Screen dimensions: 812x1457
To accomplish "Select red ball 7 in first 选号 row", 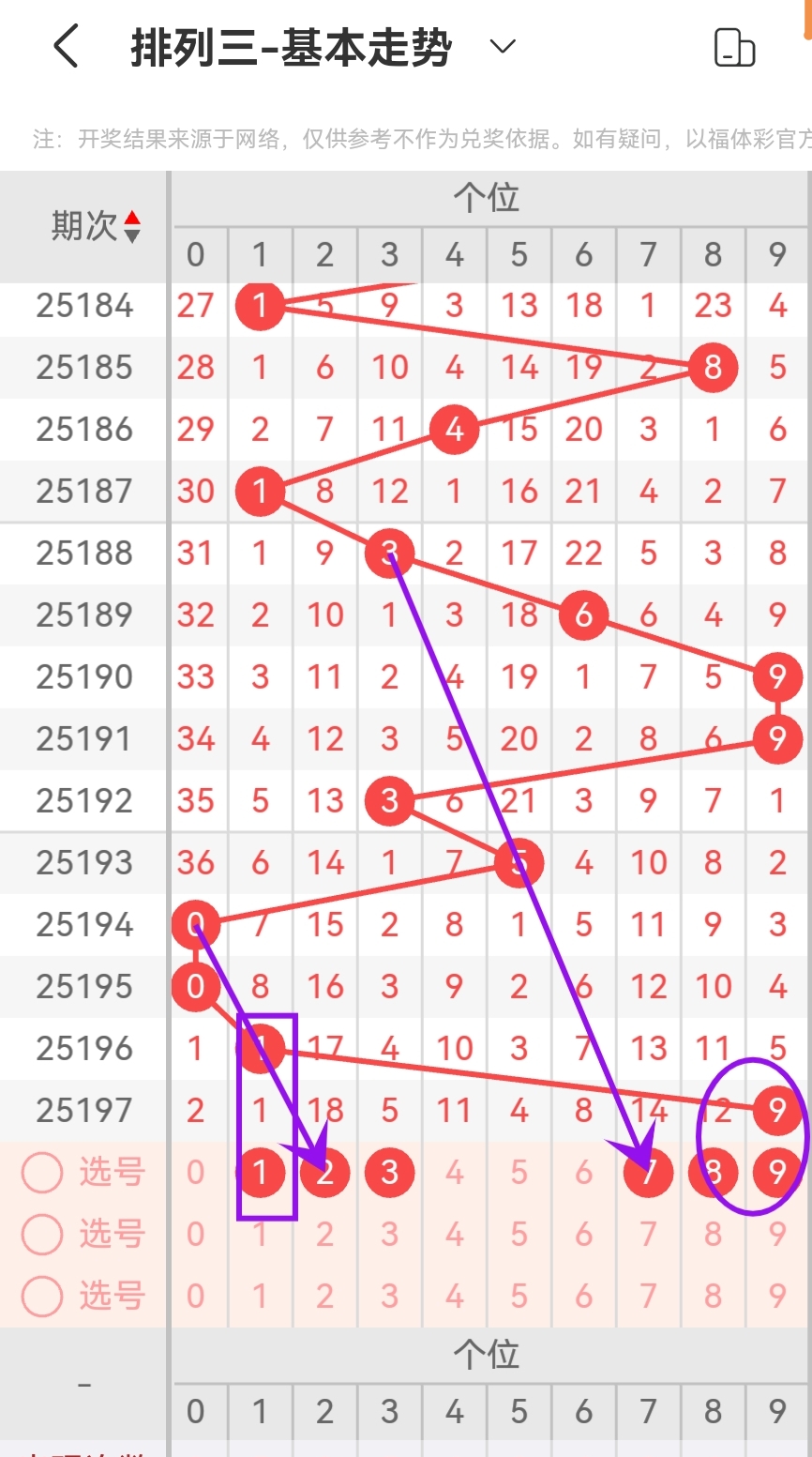I will point(648,1172).
